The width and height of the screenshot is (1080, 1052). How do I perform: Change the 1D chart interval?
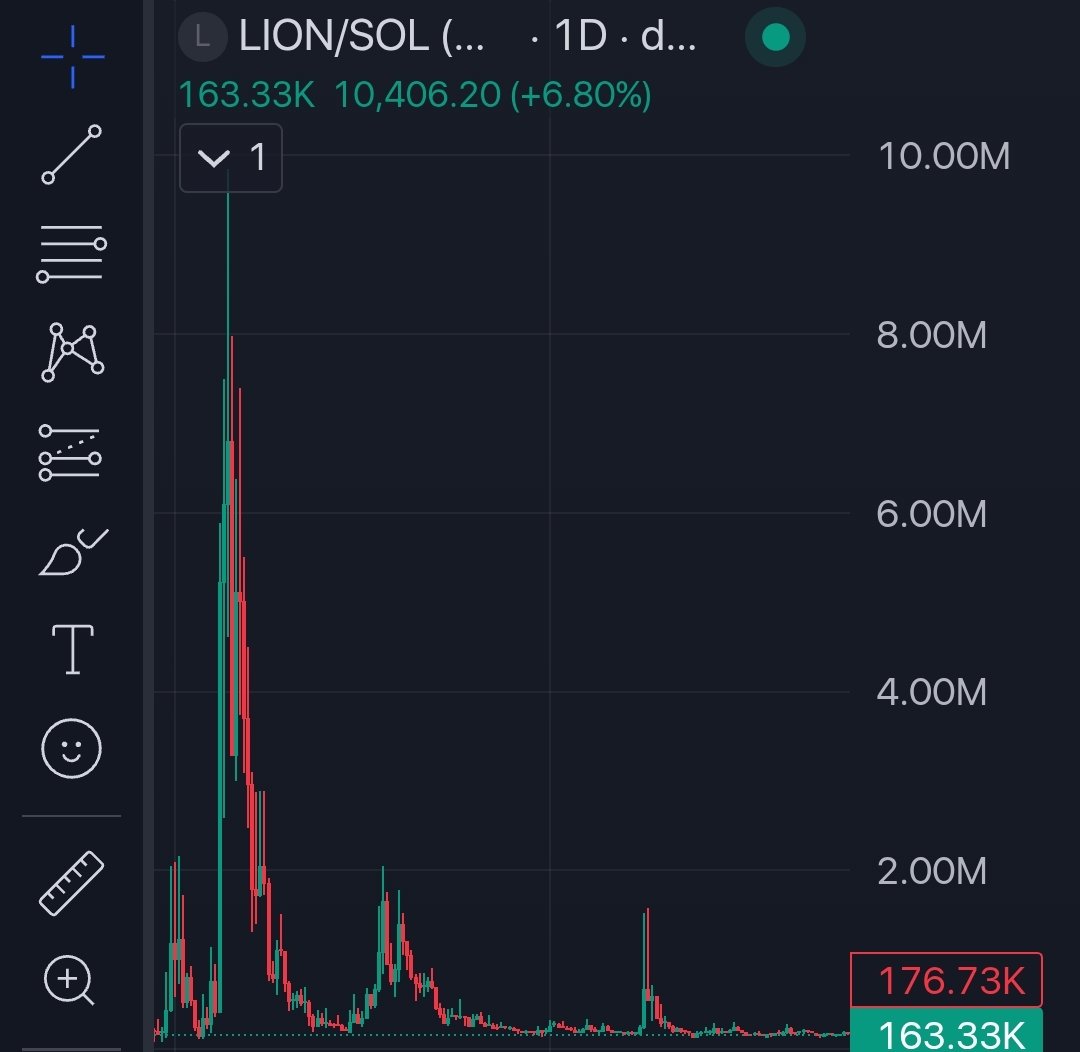click(580, 37)
